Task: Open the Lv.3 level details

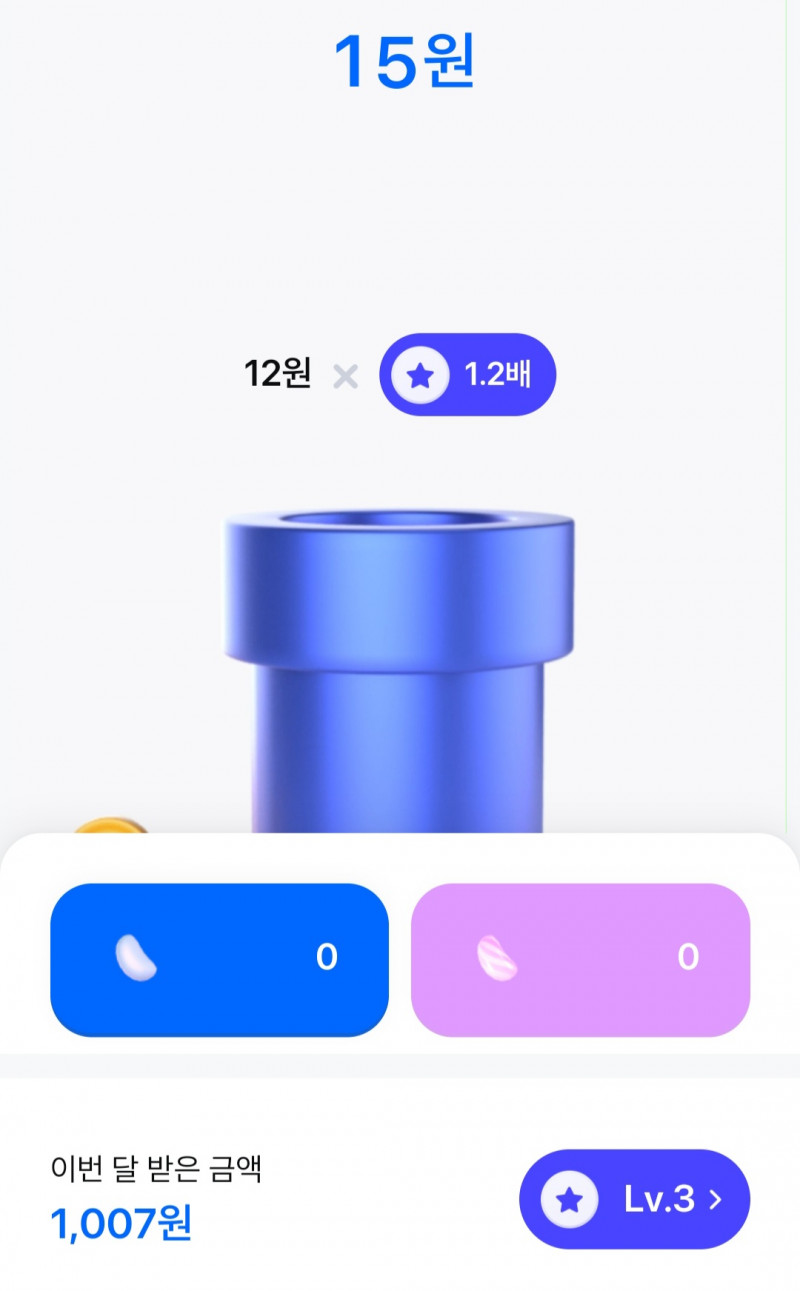Action: click(x=634, y=1199)
